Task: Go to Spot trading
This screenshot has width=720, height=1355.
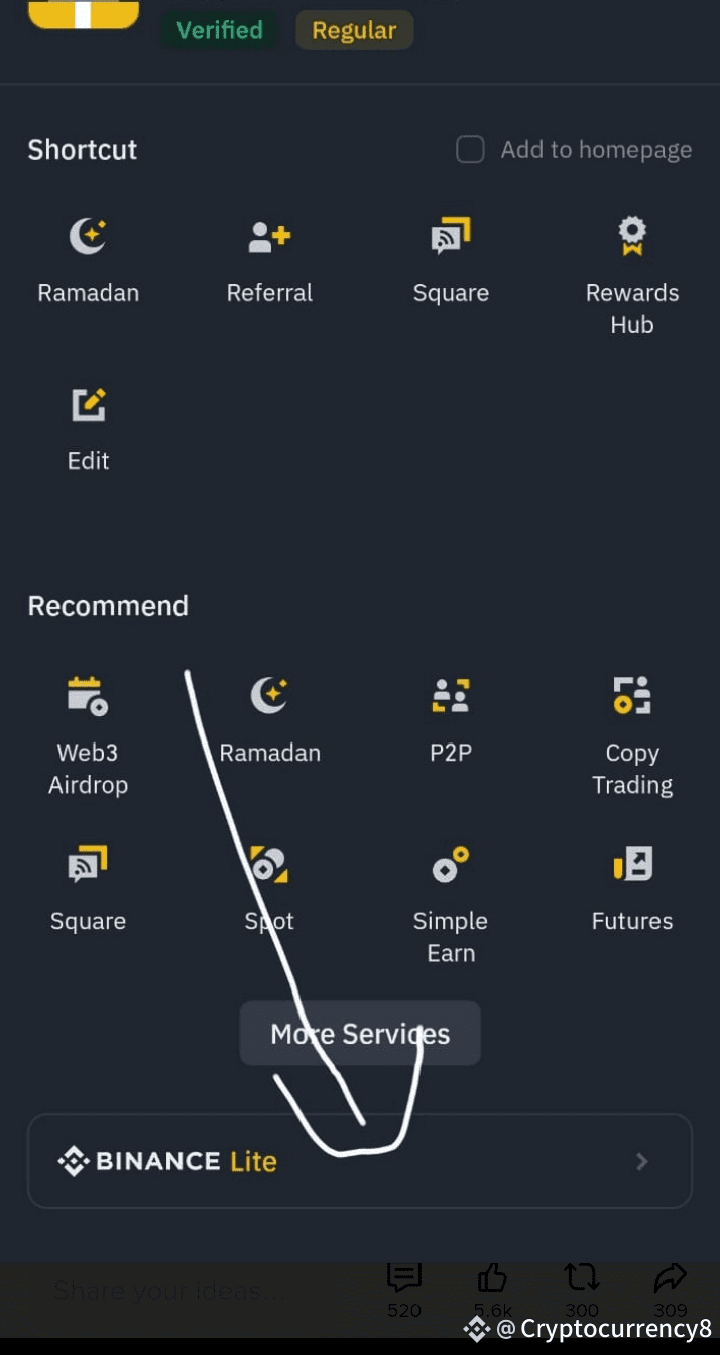Action: [269, 889]
